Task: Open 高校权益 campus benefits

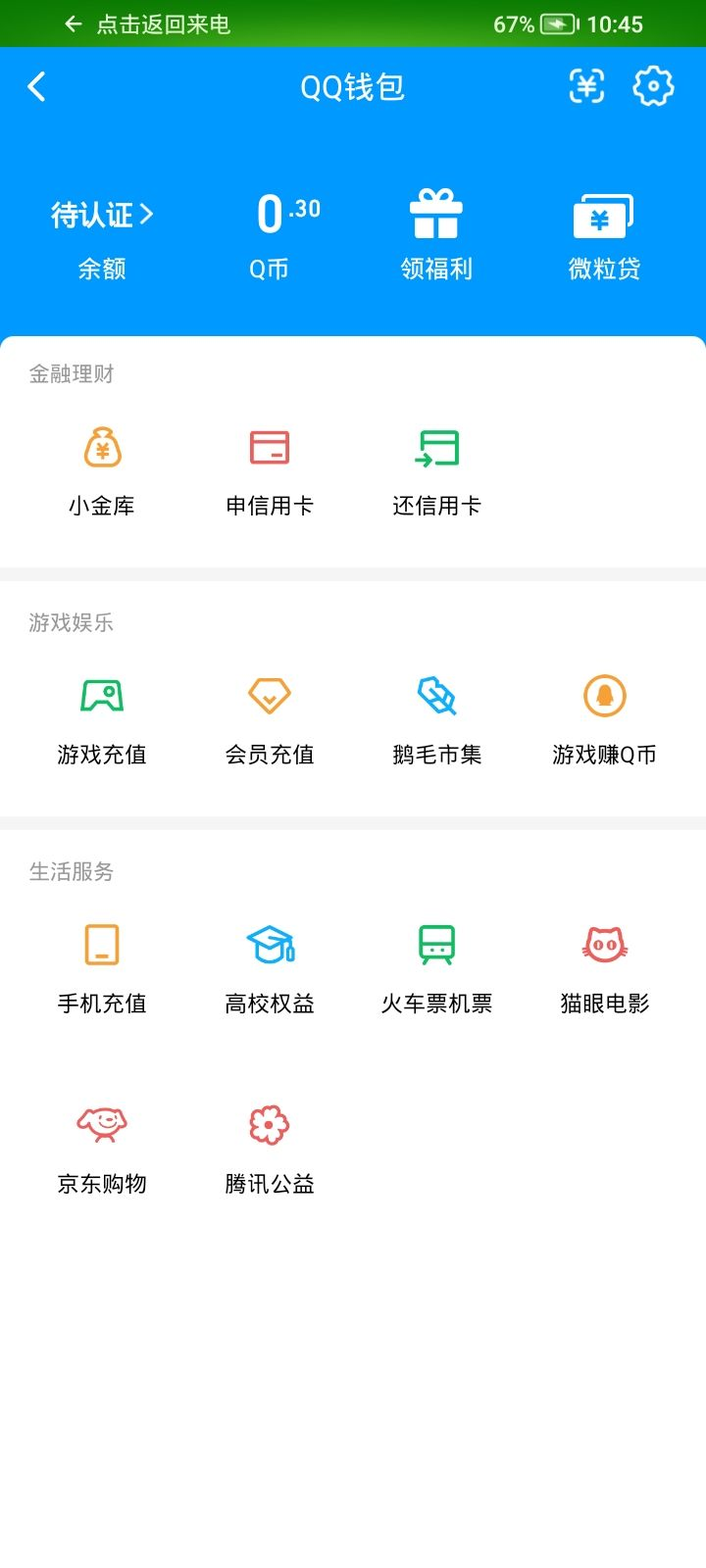Action: point(270,968)
